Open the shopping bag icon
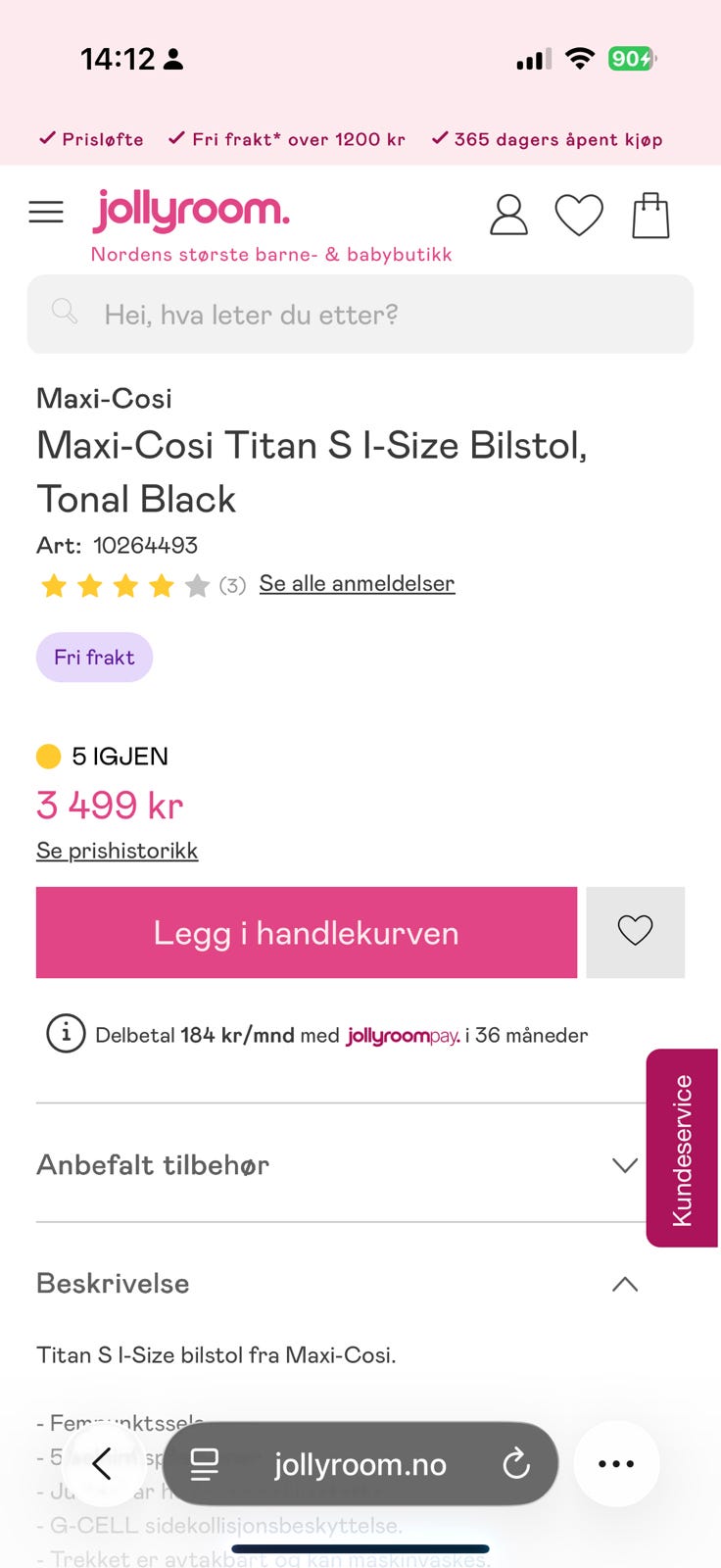Viewport: 721px width, 1568px height. pos(649,214)
